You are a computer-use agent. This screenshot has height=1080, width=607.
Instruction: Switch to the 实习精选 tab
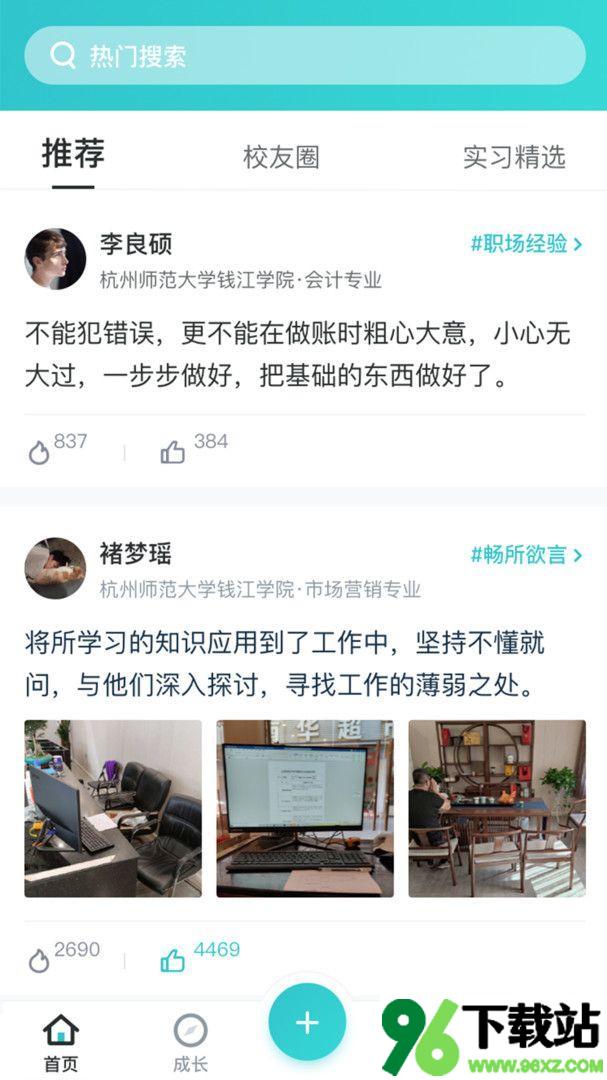coord(514,157)
